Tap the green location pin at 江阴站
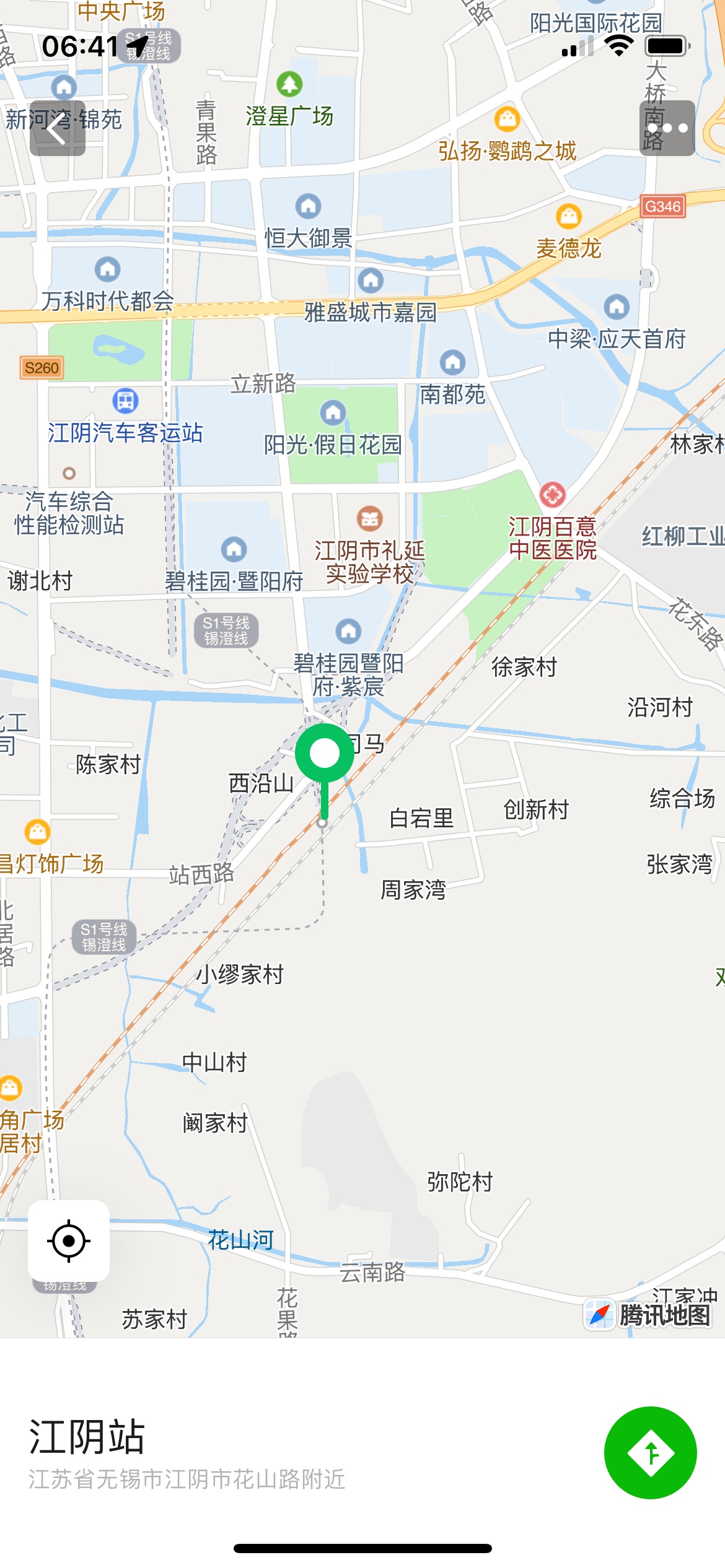 (x=324, y=755)
